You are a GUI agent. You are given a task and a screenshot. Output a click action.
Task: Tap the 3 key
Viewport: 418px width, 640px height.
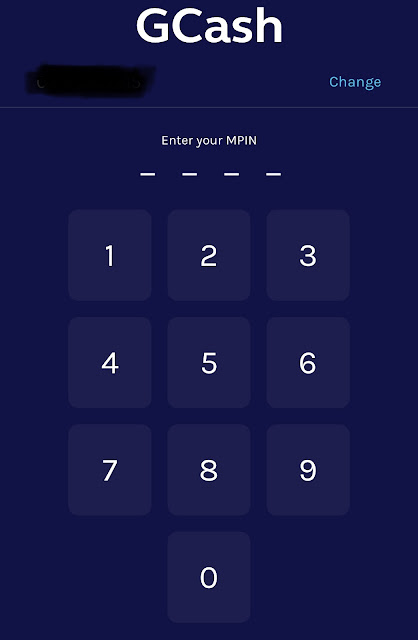(308, 255)
